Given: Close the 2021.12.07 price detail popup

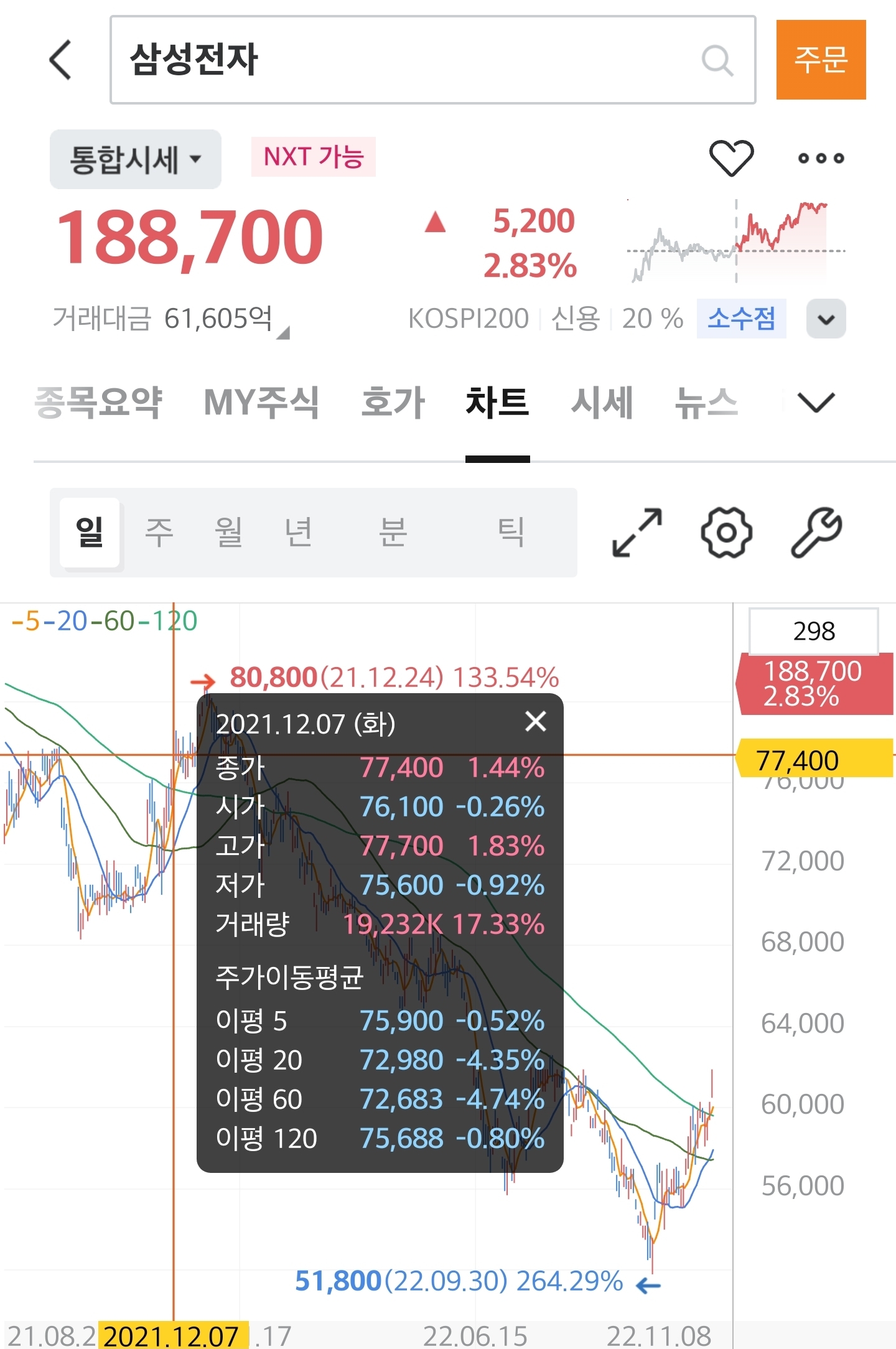Looking at the screenshot, I should click(535, 722).
